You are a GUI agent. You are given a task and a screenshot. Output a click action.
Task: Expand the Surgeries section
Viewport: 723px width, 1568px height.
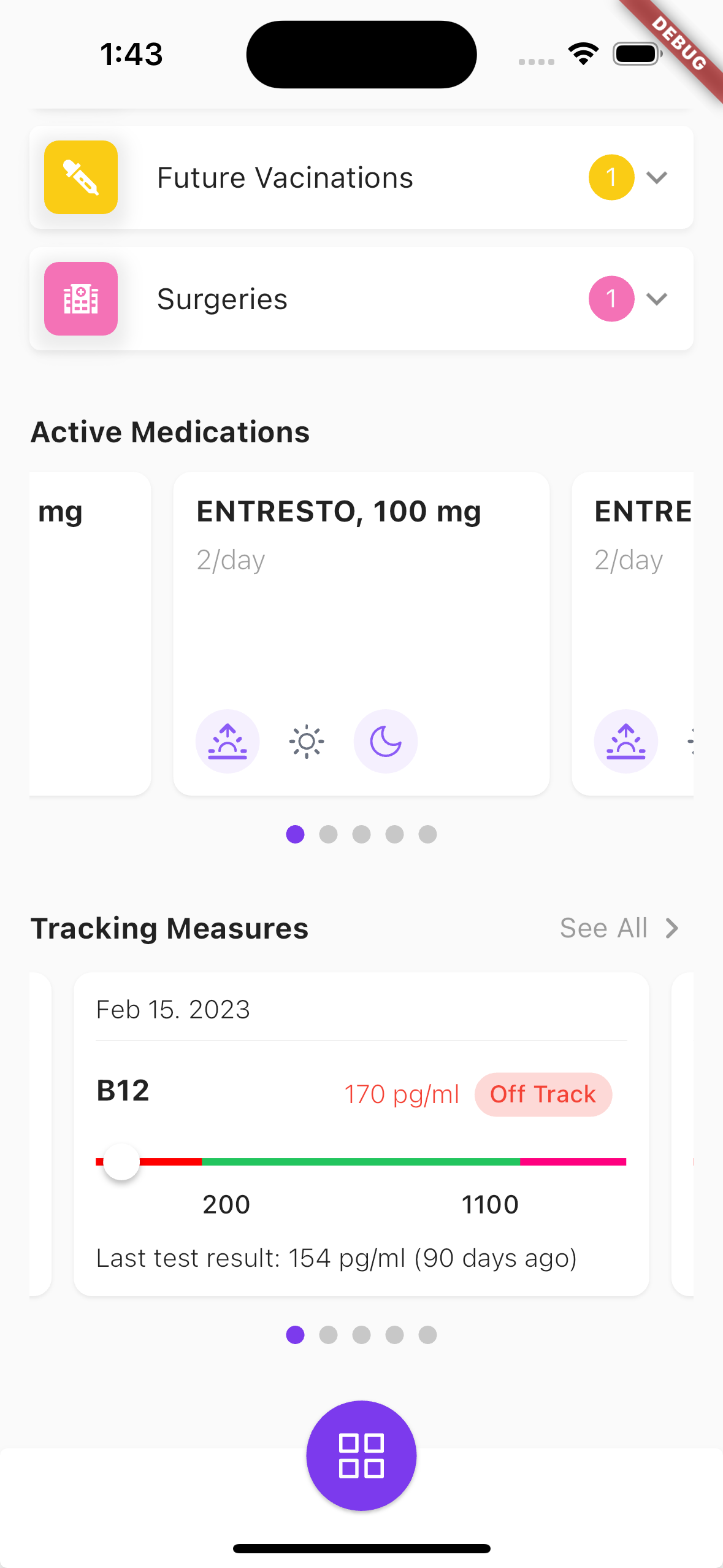click(x=656, y=299)
